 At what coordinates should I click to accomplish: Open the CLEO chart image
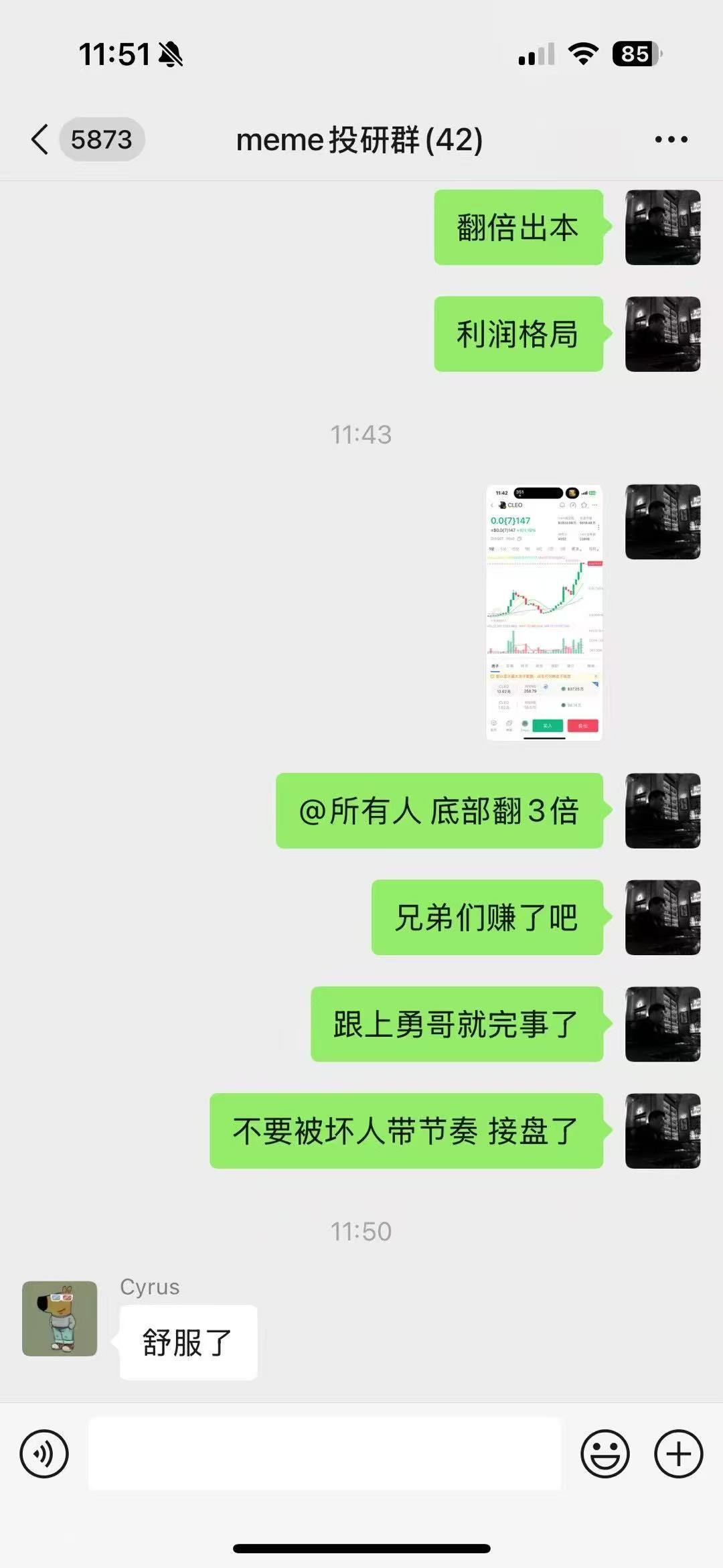544,612
